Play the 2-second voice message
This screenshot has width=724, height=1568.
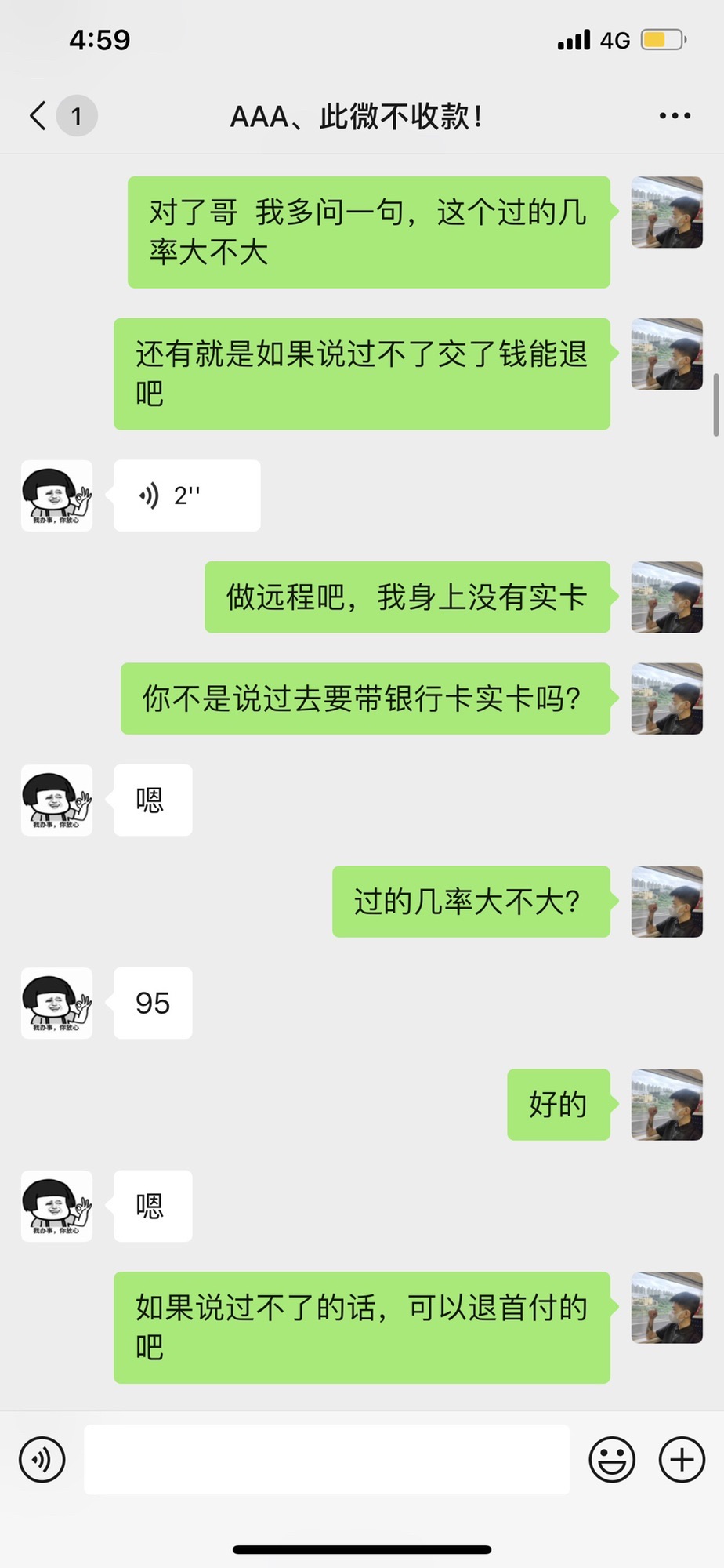(186, 495)
